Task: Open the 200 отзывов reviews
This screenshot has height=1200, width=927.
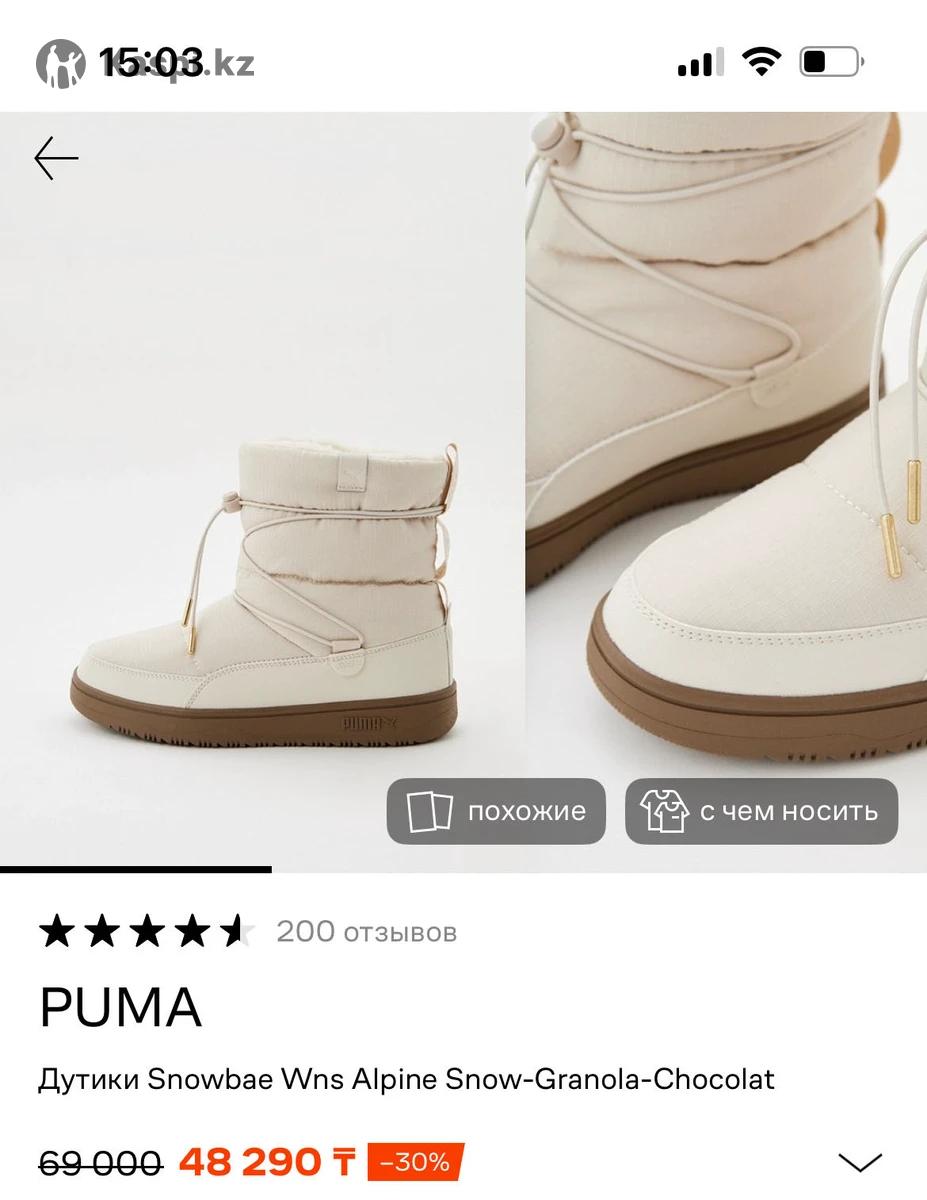Action: pyautogui.click(x=366, y=932)
